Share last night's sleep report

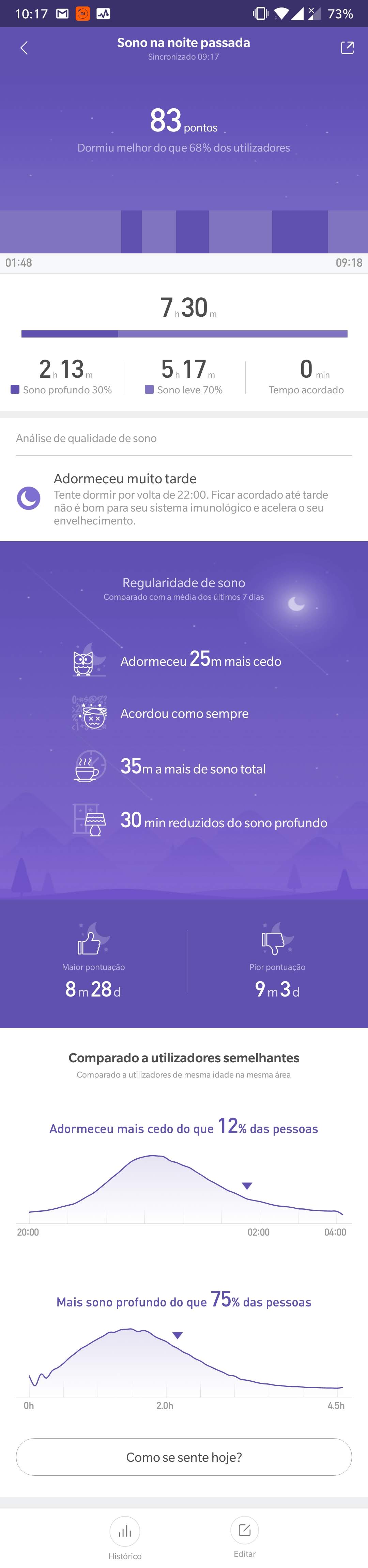(x=347, y=48)
